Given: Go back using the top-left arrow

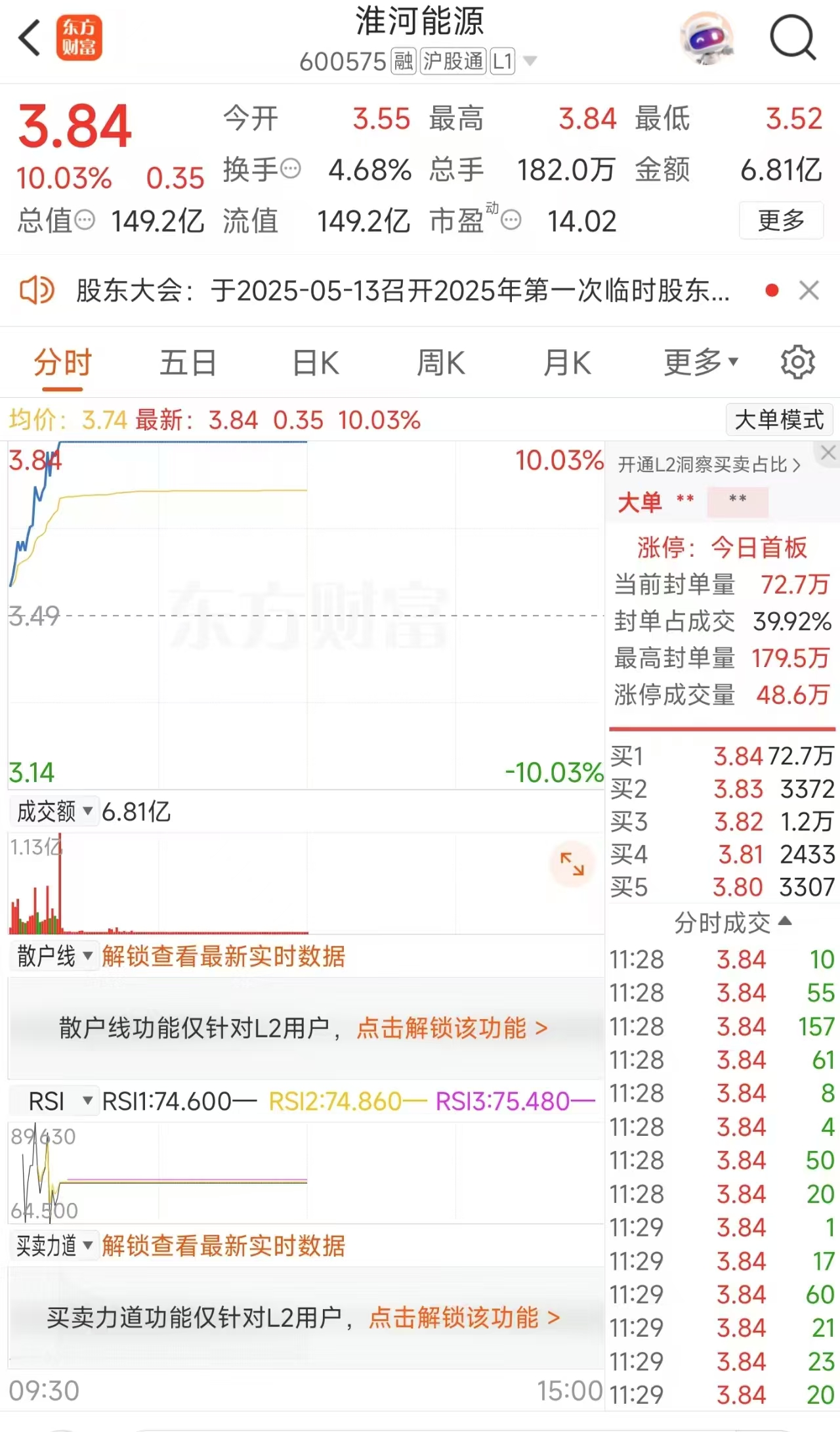Looking at the screenshot, I should click(30, 38).
